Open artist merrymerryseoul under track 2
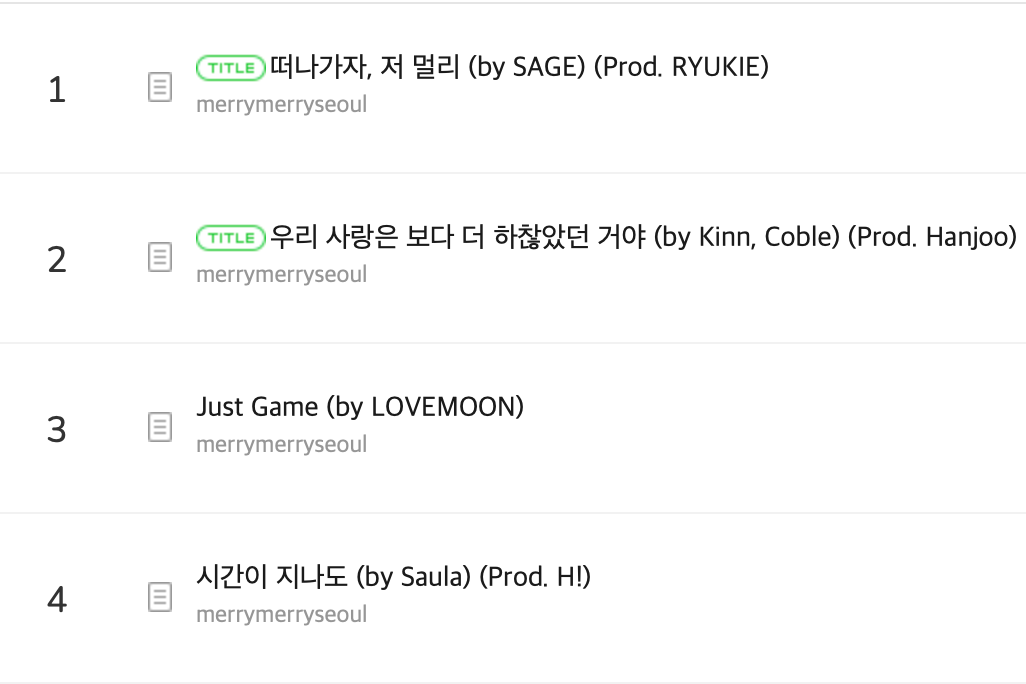Screen dimensions: 1026x684 click(281, 275)
